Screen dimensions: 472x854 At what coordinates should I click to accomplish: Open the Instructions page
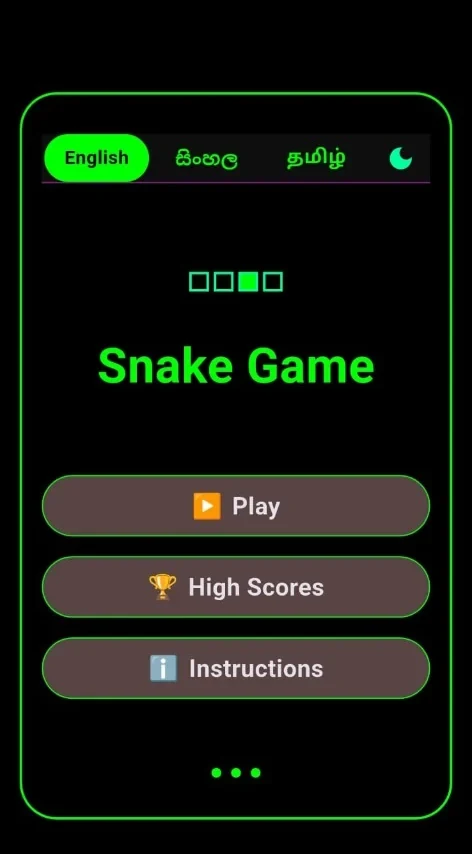click(x=236, y=668)
